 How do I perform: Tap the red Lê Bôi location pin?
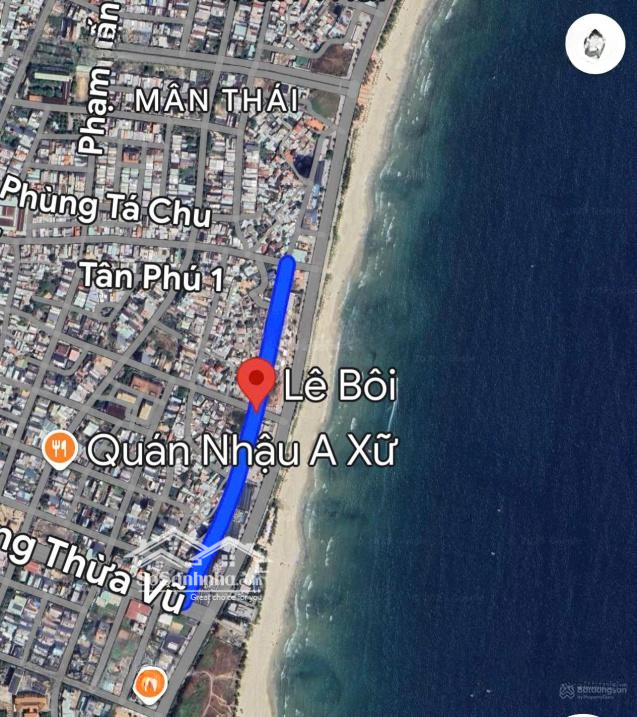pyautogui.click(x=257, y=383)
